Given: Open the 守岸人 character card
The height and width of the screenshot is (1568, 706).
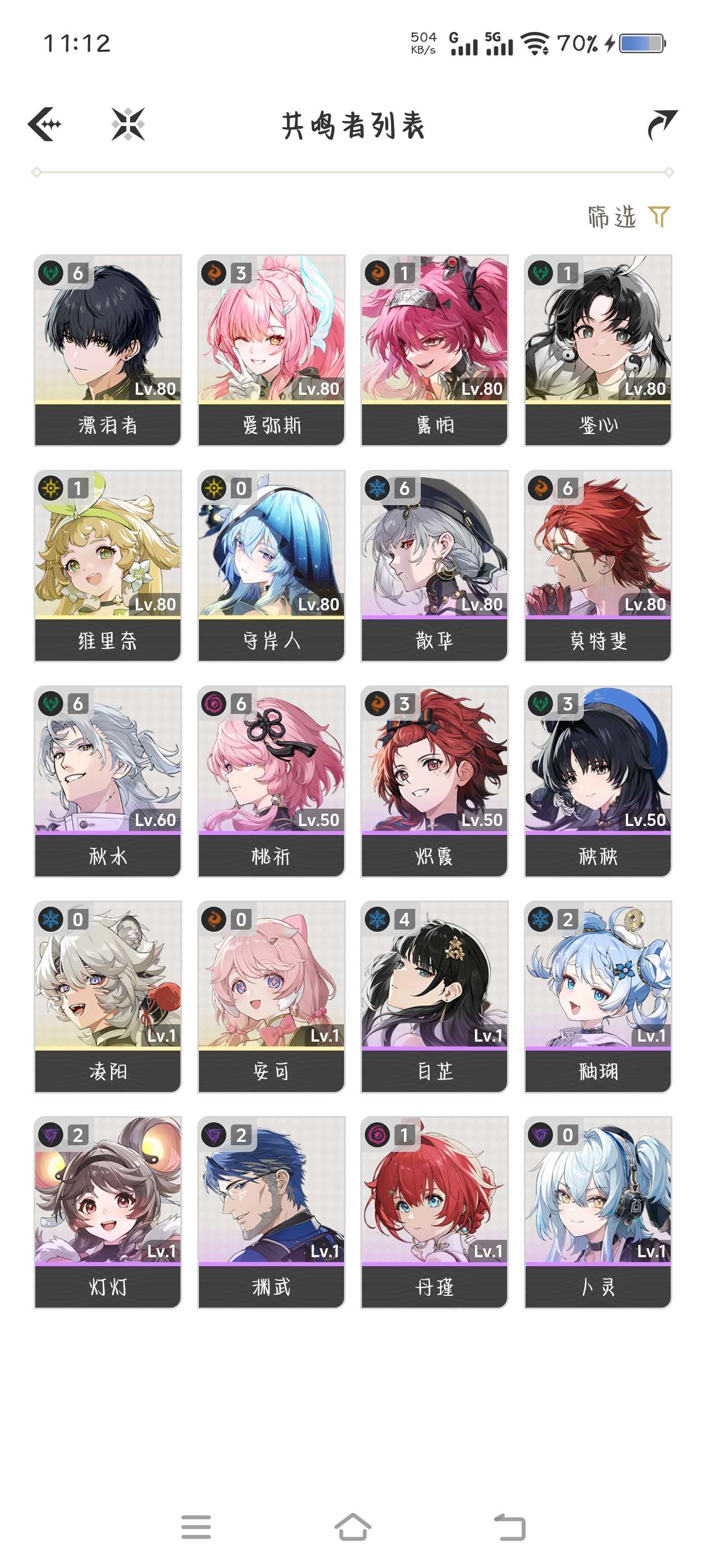Looking at the screenshot, I should tap(271, 566).
